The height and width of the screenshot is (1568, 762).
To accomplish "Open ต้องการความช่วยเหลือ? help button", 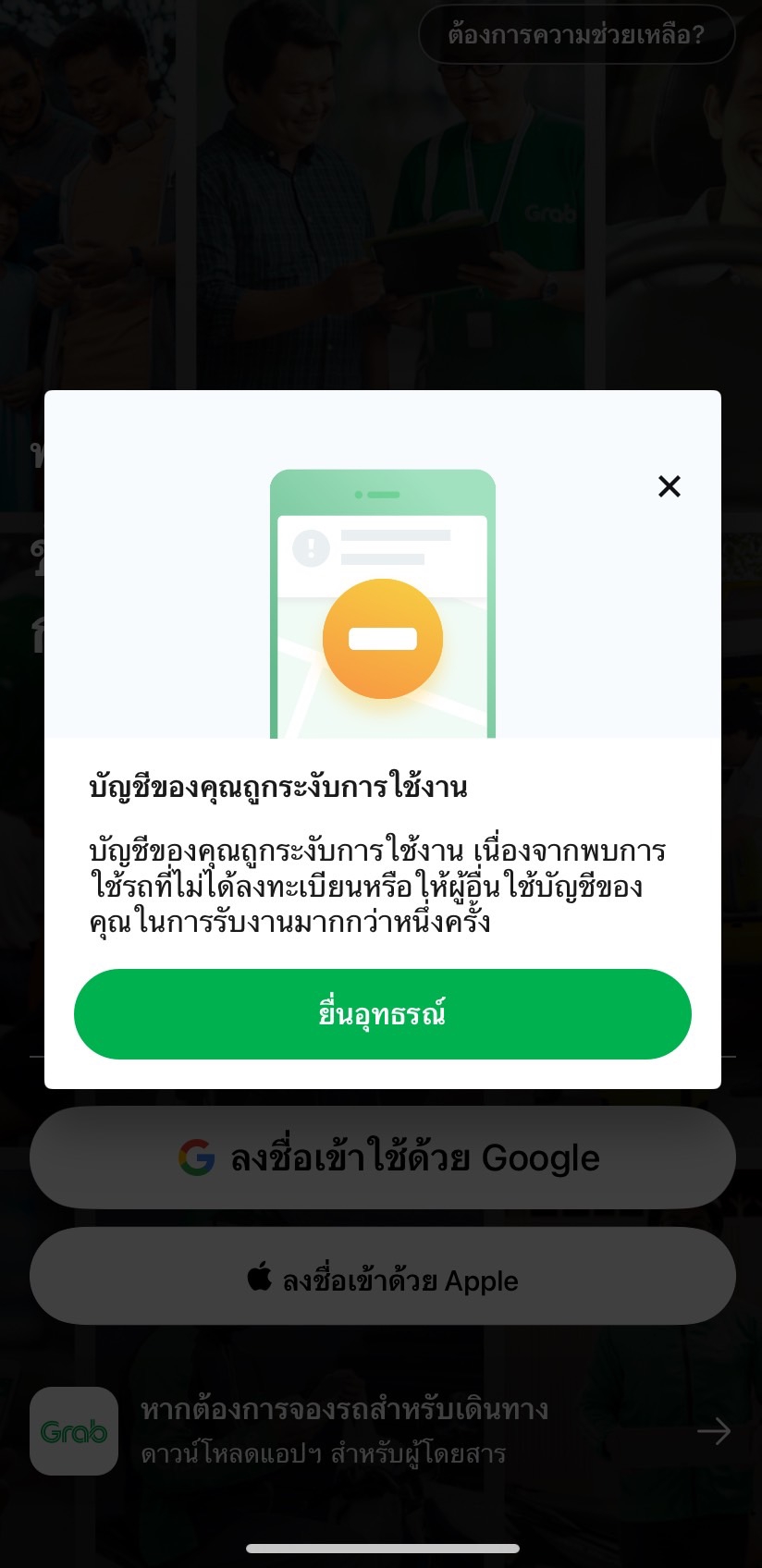I will pyautogui.click(x=576, y=35).
